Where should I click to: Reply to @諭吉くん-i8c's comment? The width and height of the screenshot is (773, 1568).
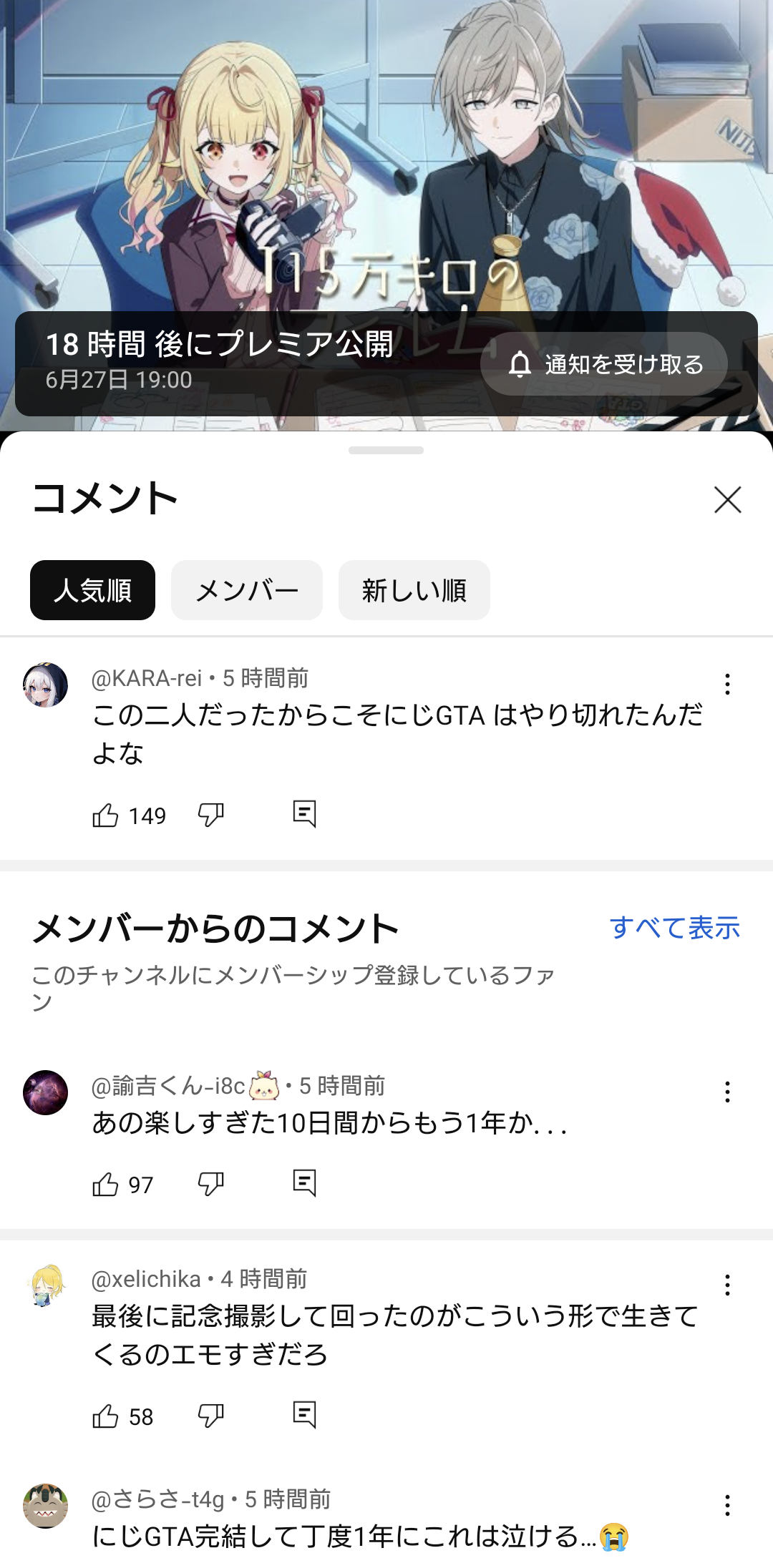[304, 1183]
